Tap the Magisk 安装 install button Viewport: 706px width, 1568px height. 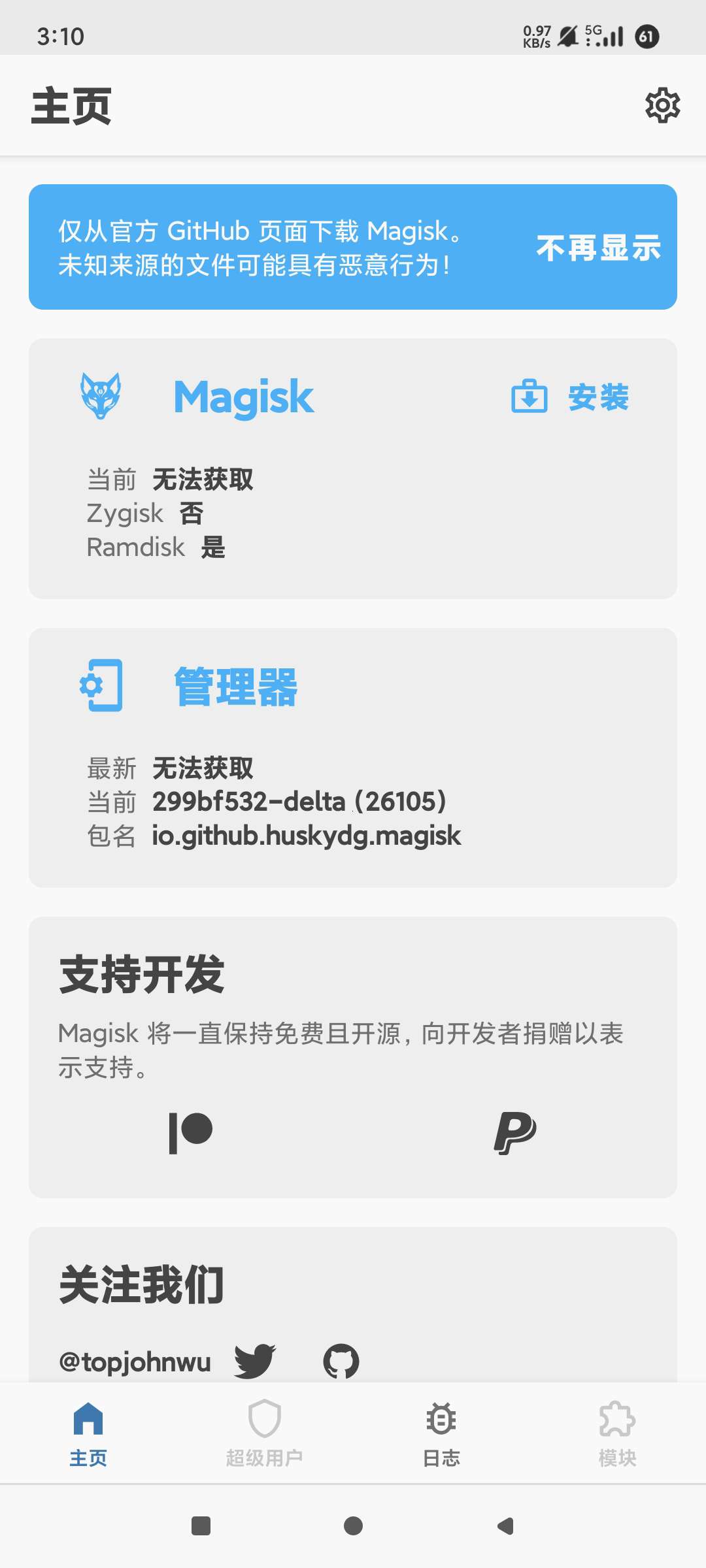coord(570,397)
